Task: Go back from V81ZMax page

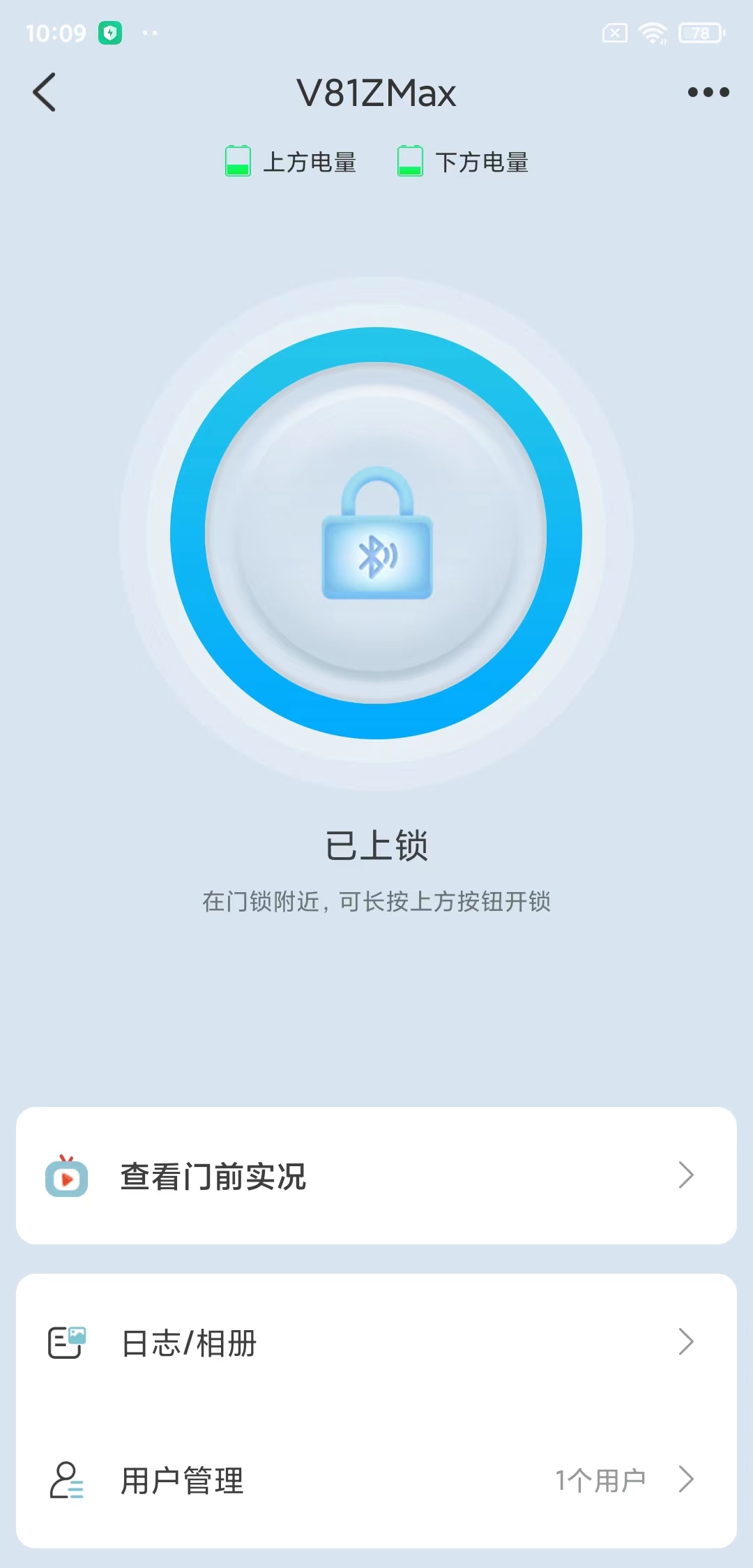Action: click(x=45, y=92)
